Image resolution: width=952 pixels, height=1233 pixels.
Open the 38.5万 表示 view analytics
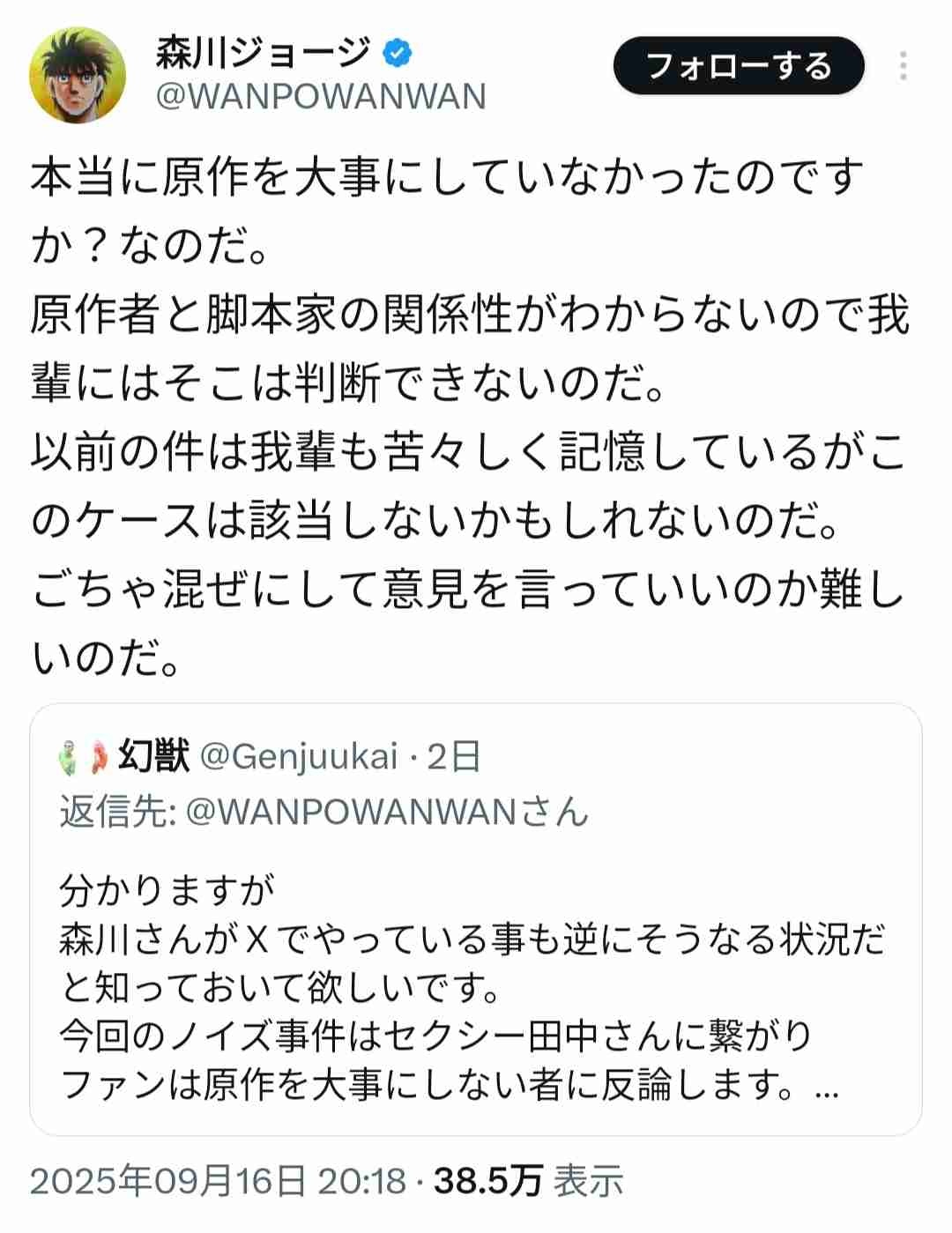[x=529, y=1181]
